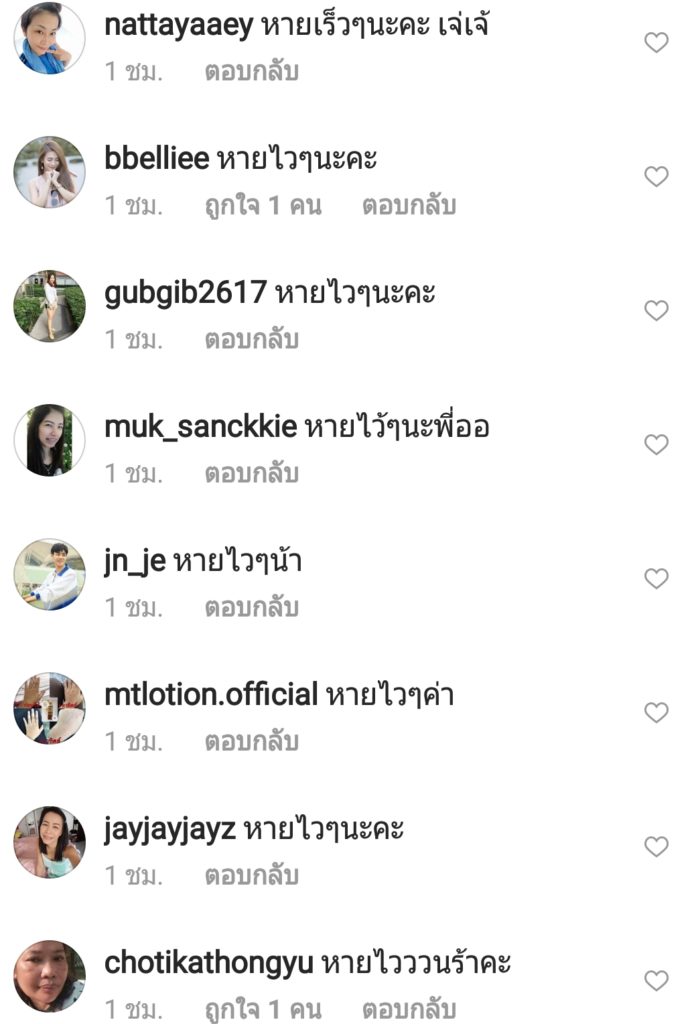
Task: Reply to jn_je's comment
Action: 251,608
